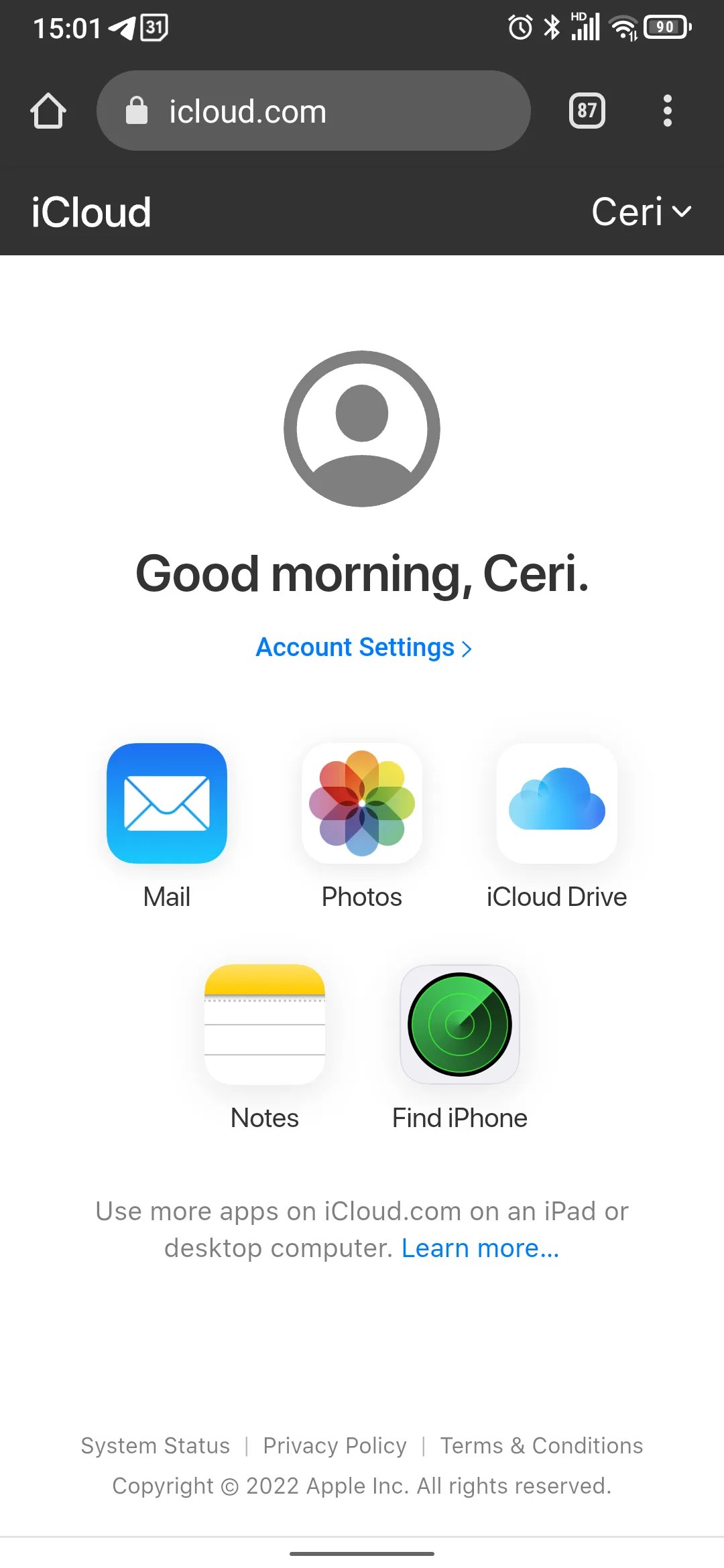Viewport: 724px width, 1568px height.
Task: Open iCloud Drive
Action: click(x=557, y=804)
